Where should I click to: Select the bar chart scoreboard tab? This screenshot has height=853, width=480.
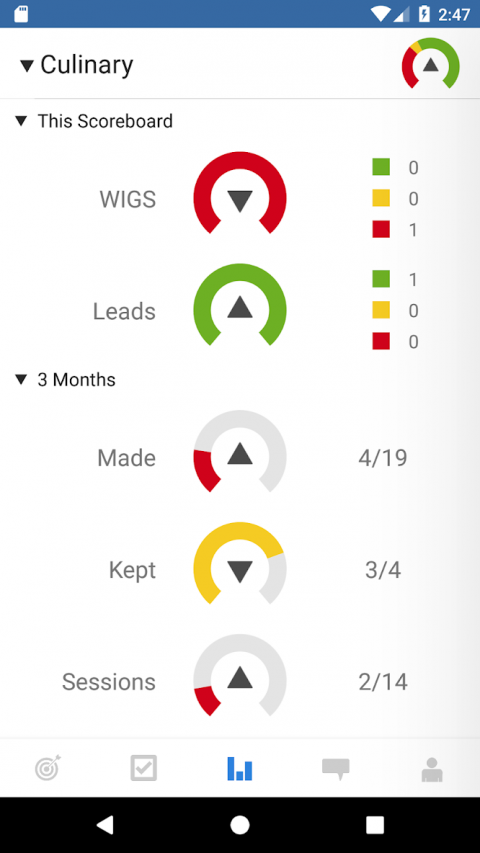point(240,768)
